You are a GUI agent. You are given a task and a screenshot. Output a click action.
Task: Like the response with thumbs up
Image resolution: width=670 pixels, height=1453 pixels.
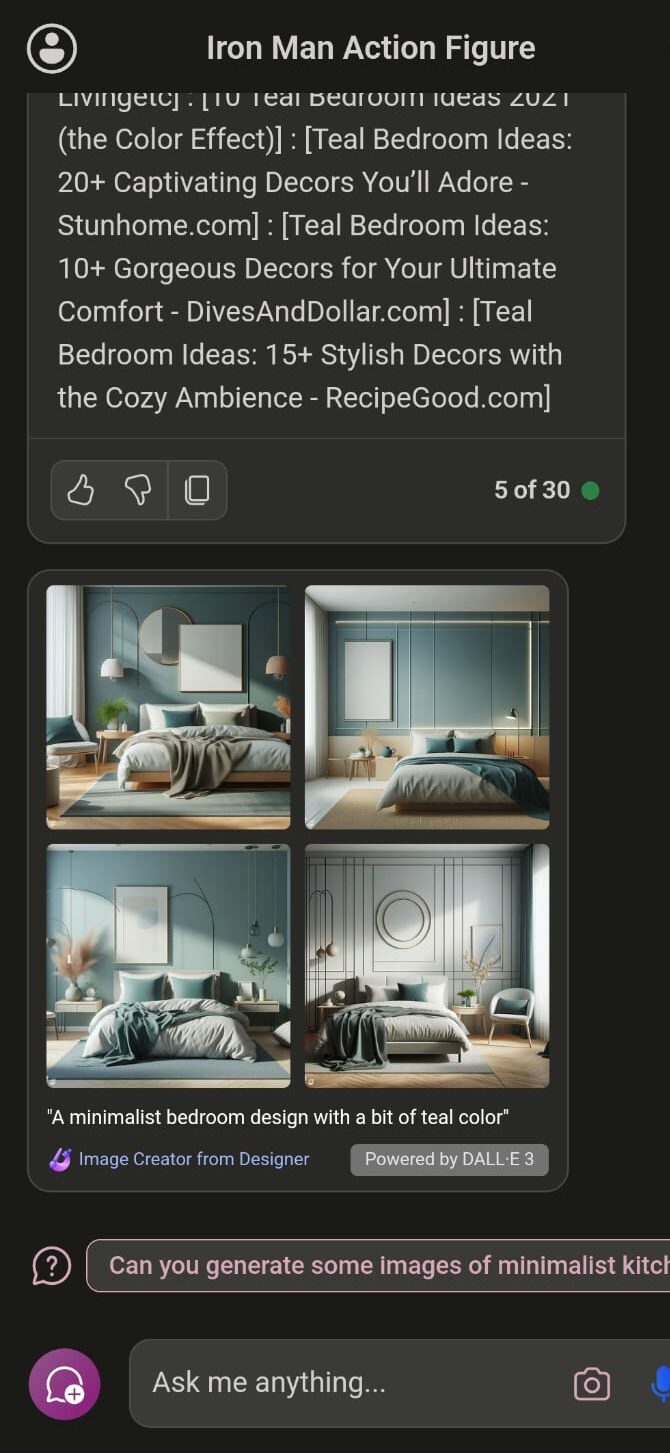pos(81,490)
